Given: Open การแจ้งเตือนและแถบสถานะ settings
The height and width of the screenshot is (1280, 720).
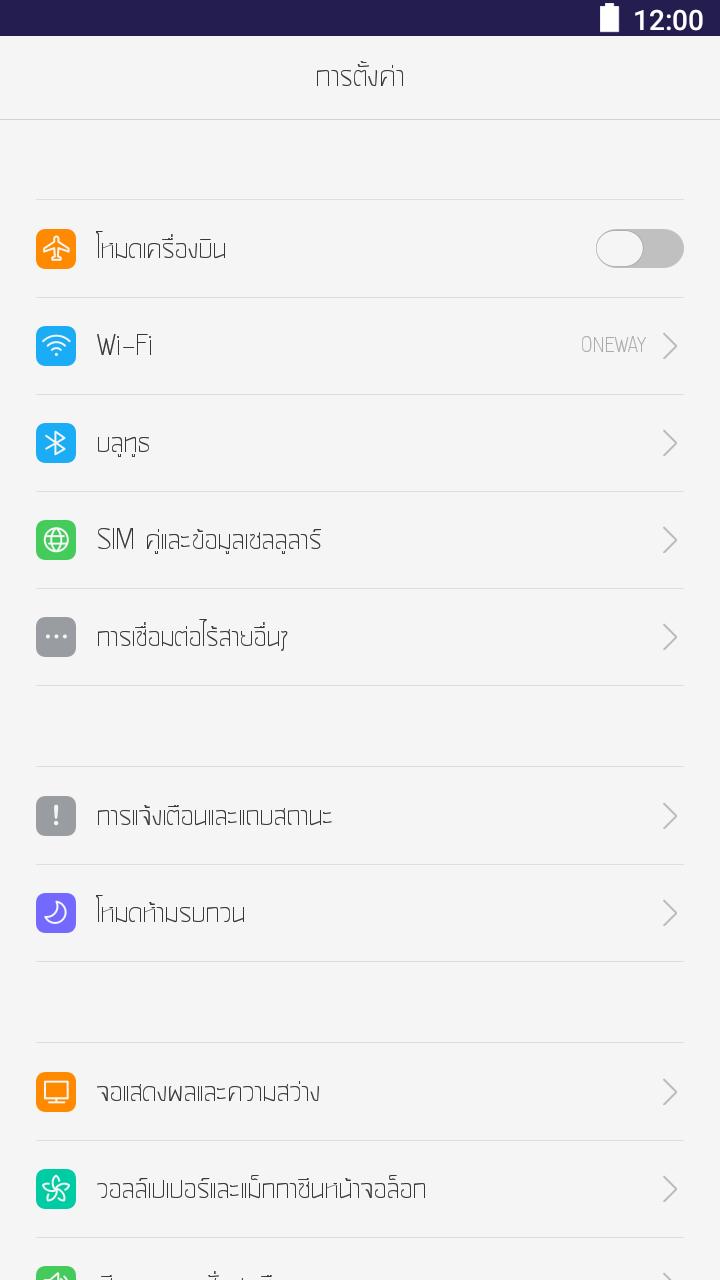Looking at the screenshot, I should point(360,816).
